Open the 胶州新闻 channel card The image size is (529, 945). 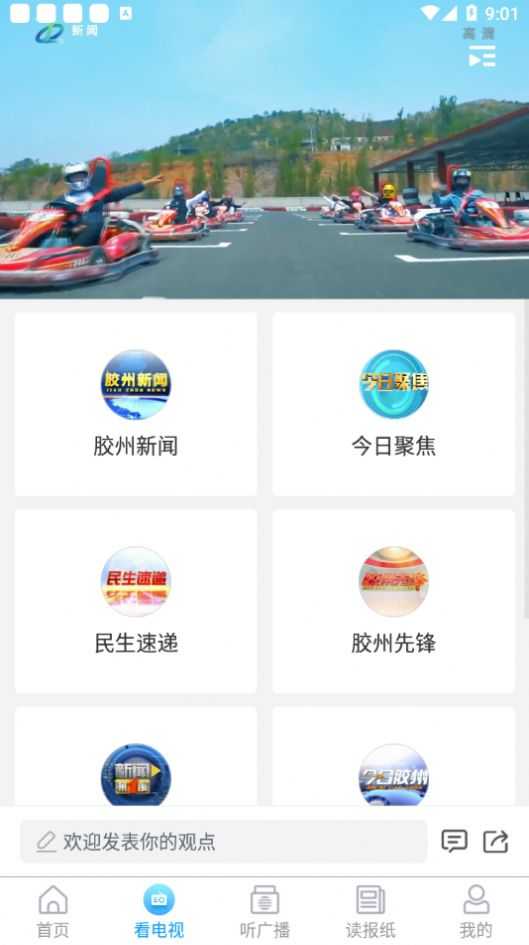[136, 404]
